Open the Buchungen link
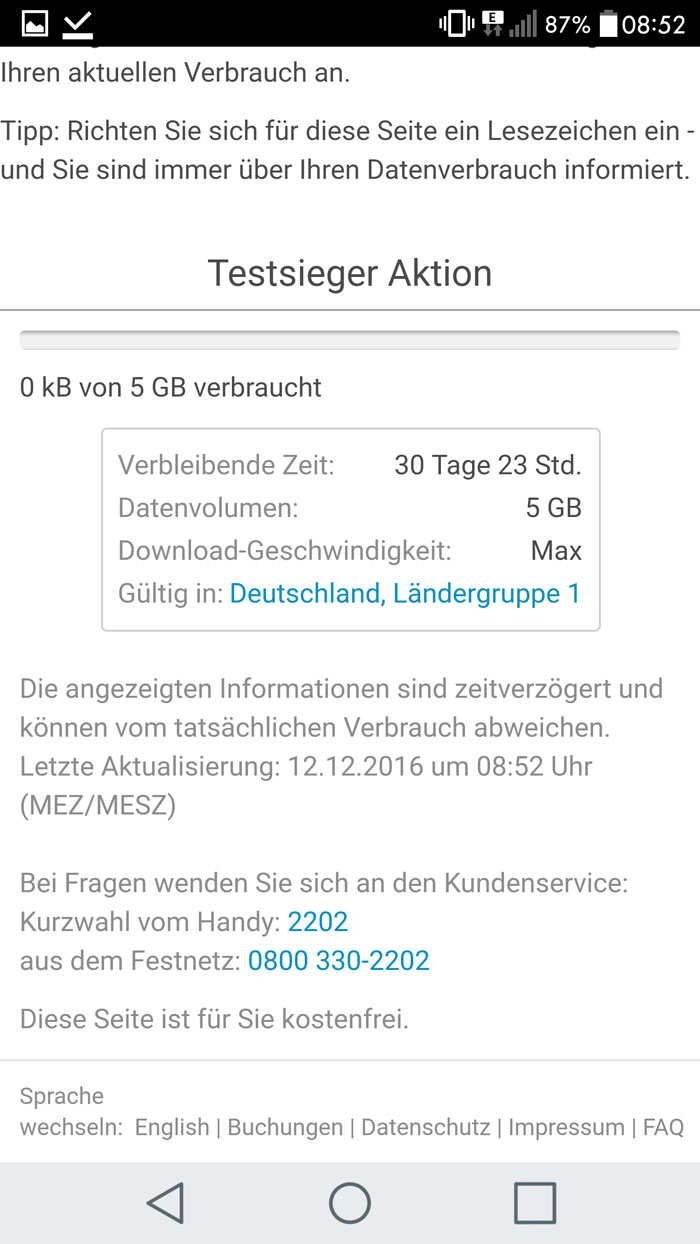This screenshot has height=1244, width=700. click(285, 1127)
